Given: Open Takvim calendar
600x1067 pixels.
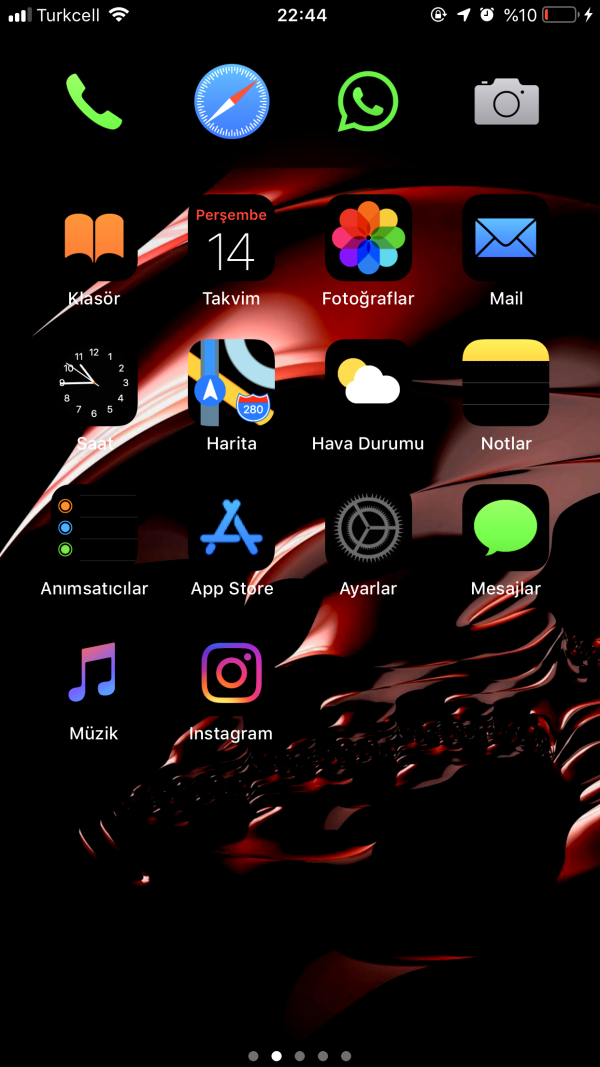Looking at the screenshot, I should (x=232, y=238).
